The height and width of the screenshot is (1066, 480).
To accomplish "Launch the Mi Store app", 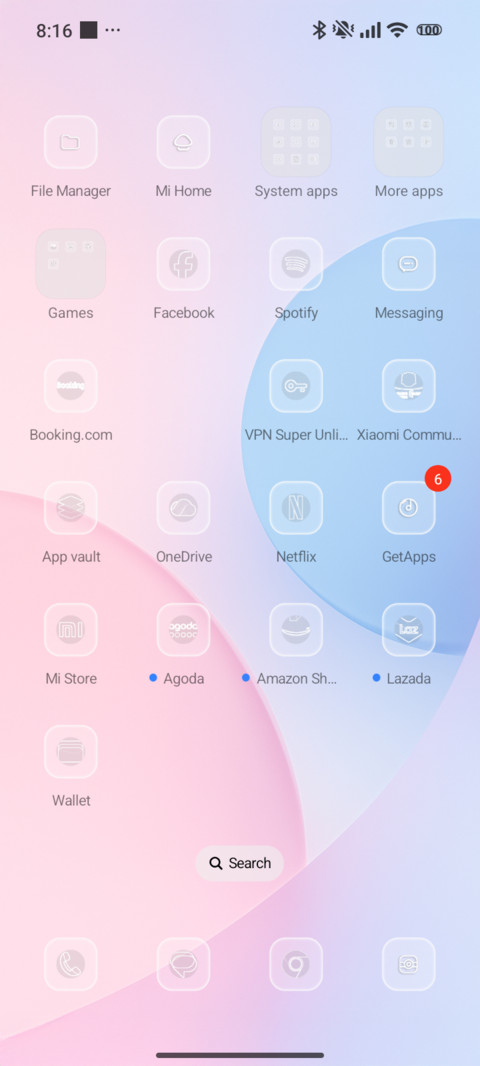I will [71, 630].
